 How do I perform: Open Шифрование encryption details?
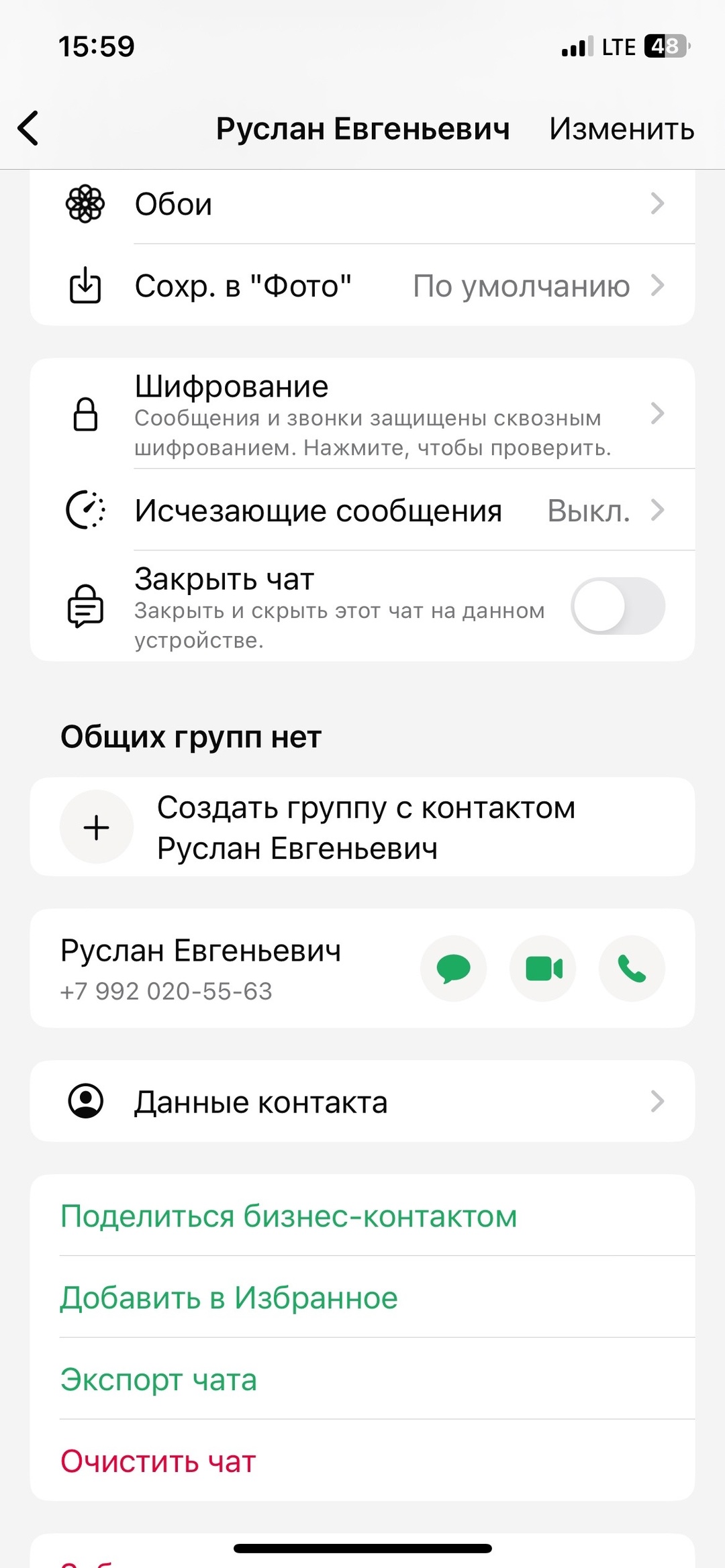362,413
